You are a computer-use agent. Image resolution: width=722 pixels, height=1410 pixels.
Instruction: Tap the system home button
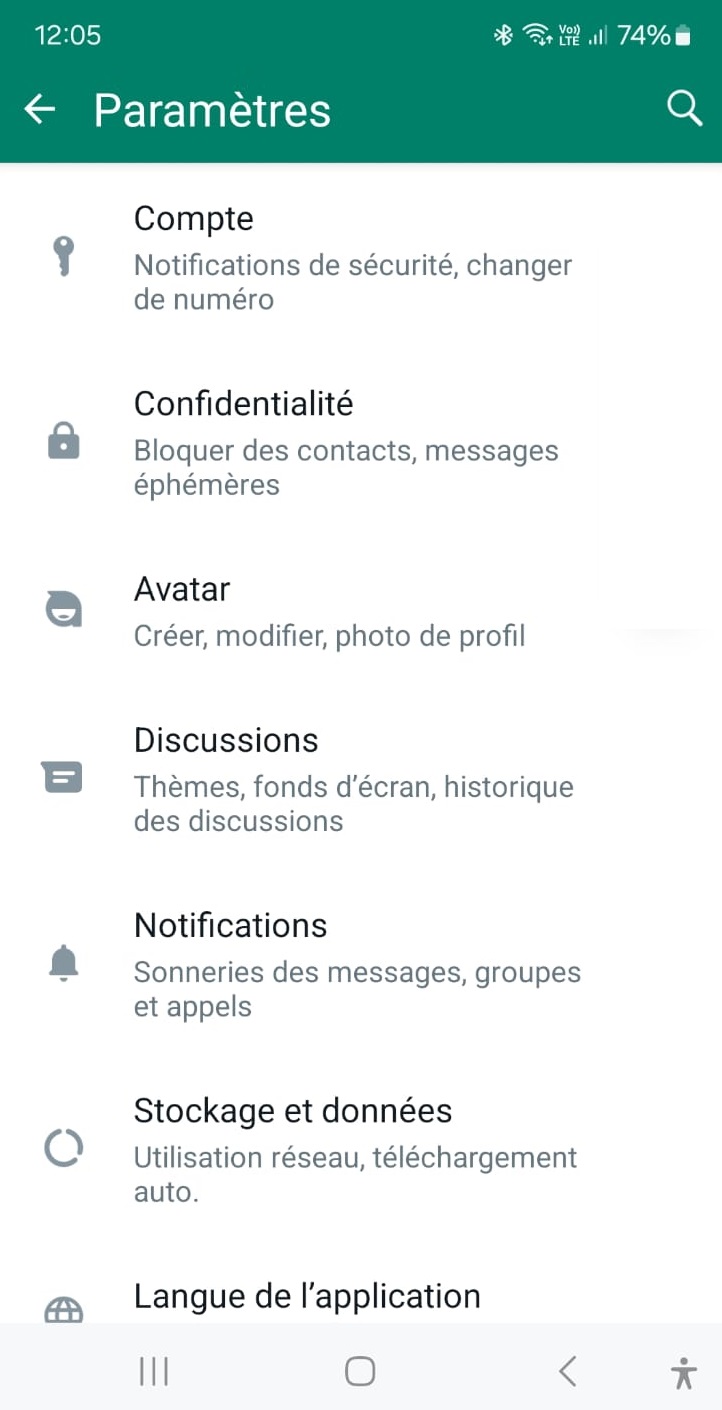coord(360,1371)
